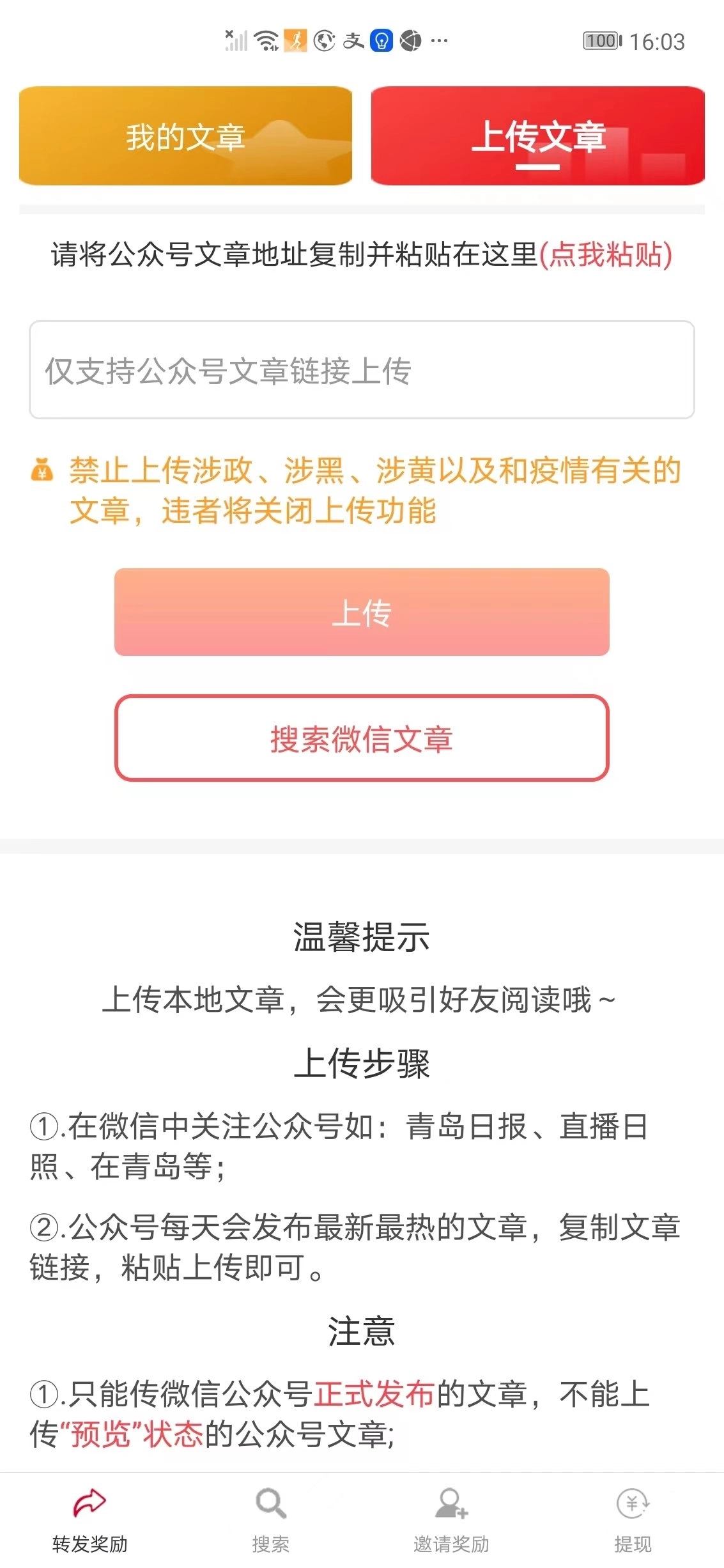Tap the Wi-Fi icon in the status bar
The height and width of the screenshot is (1568, 724).
point(265,40)
